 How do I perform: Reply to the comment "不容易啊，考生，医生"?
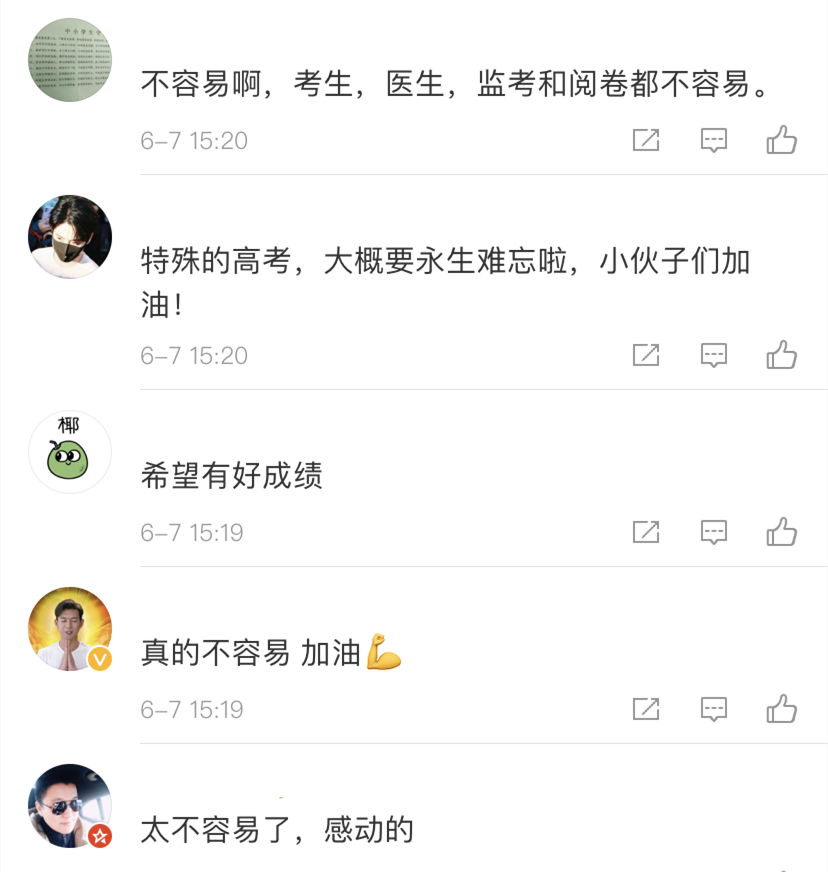pos(713,140)
